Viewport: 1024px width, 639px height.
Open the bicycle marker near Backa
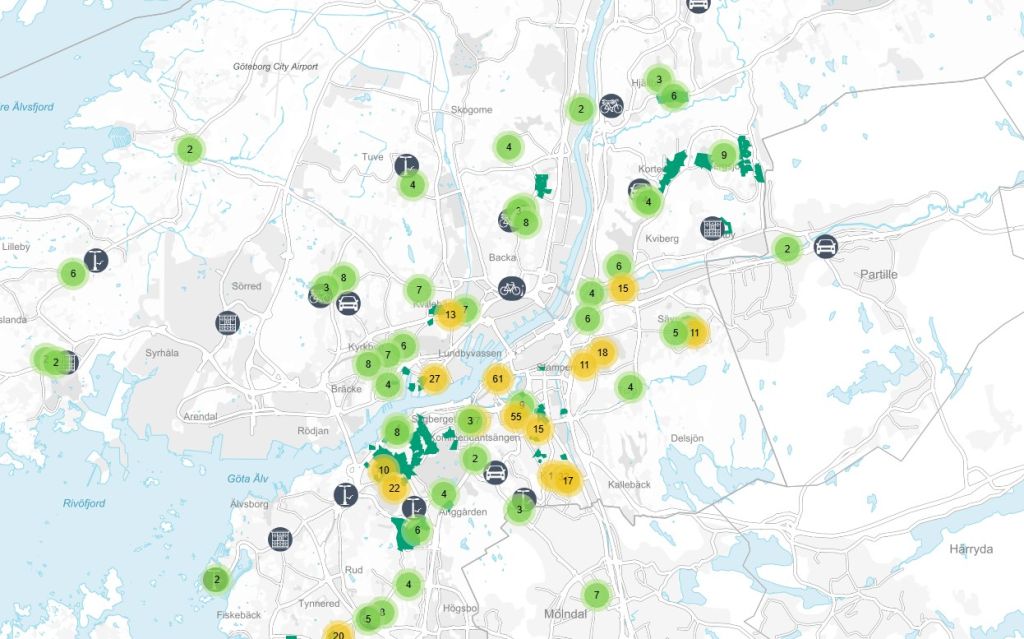(x=511, y=289)
